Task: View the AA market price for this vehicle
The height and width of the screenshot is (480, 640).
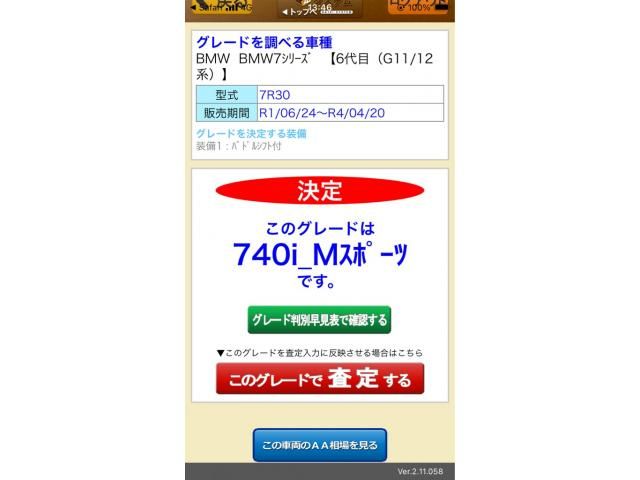Action: [x=320, y=445]
